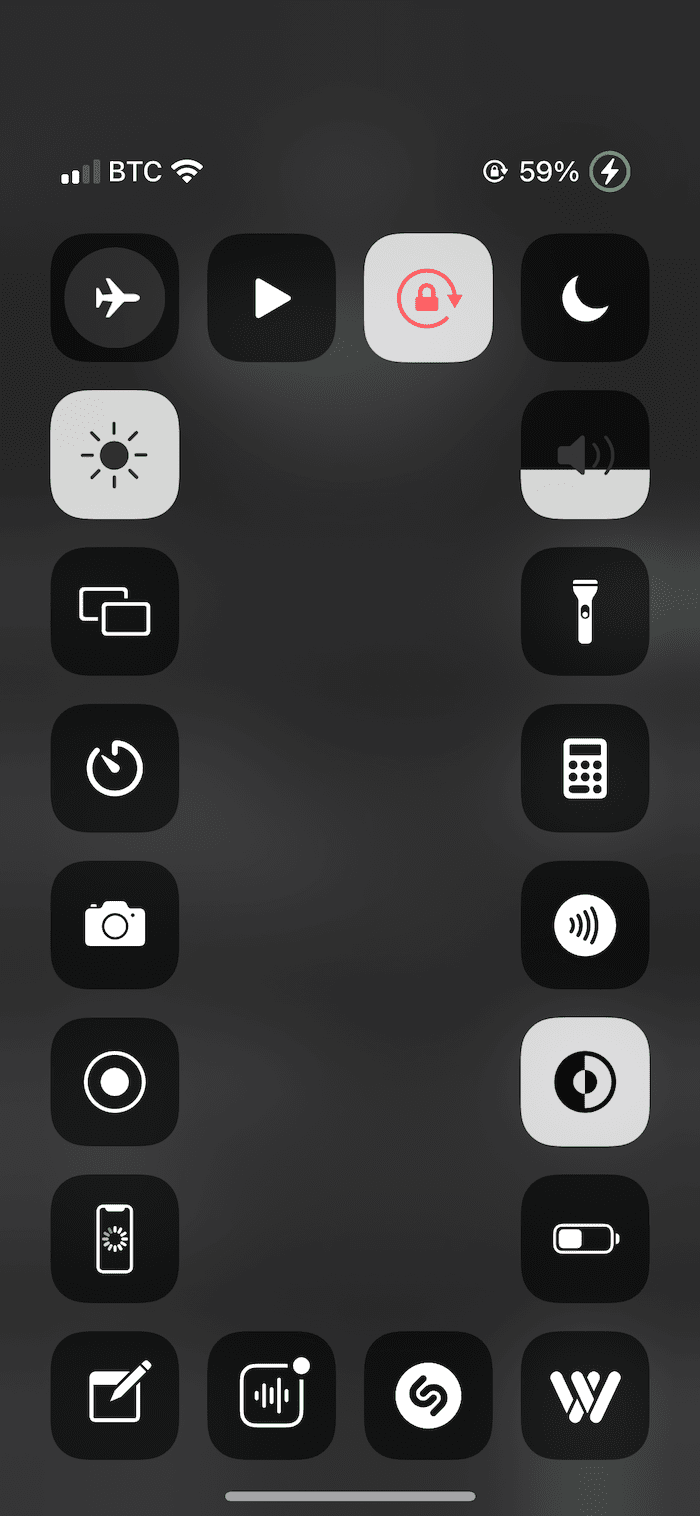Tap the volume control tile
The width and height of the screenshot is (700, 1516).
(x=585, y=455)
